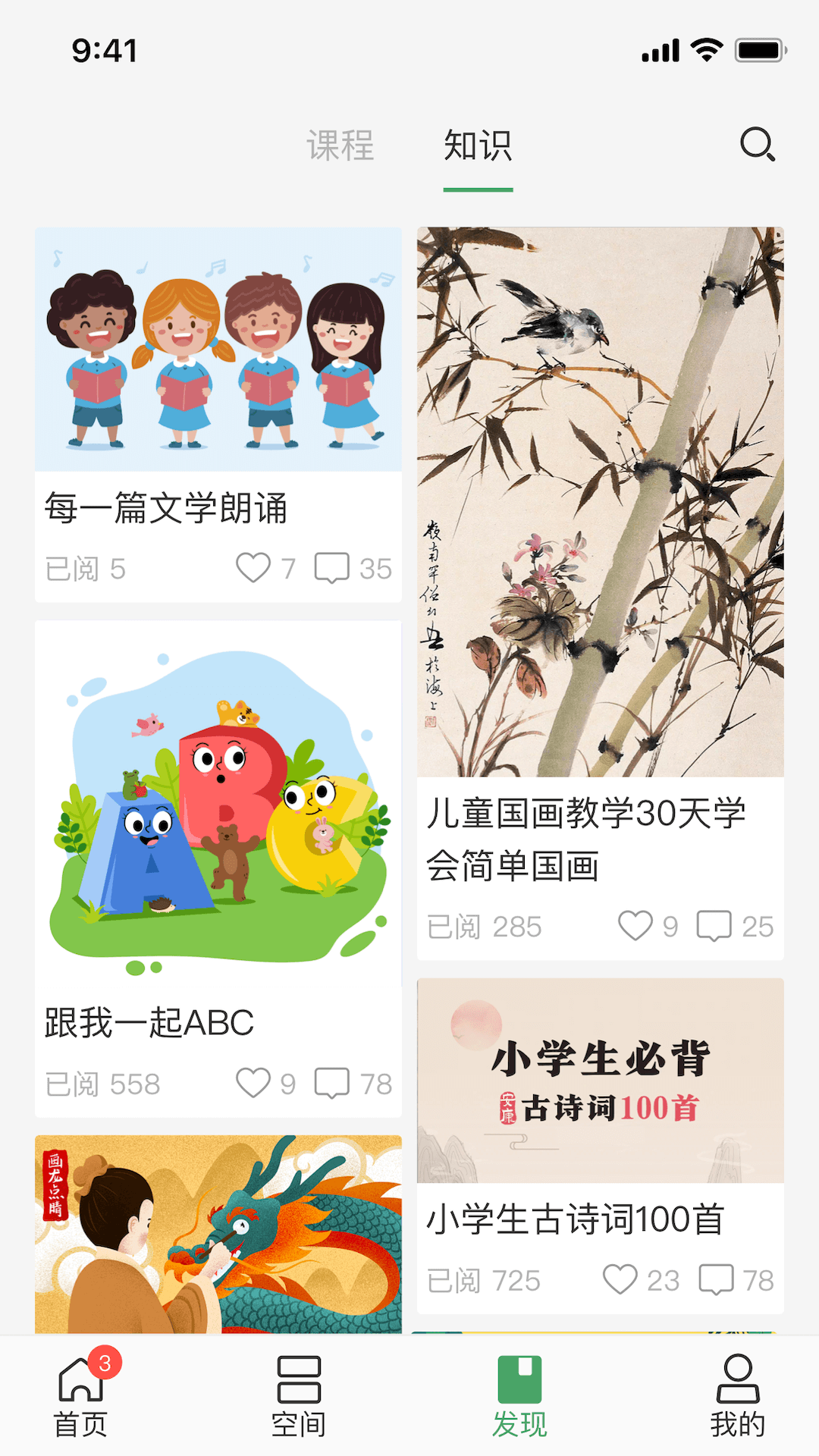Switch to the 空间 tab
Viewport: 819px width, 1456px height.
299,1396
